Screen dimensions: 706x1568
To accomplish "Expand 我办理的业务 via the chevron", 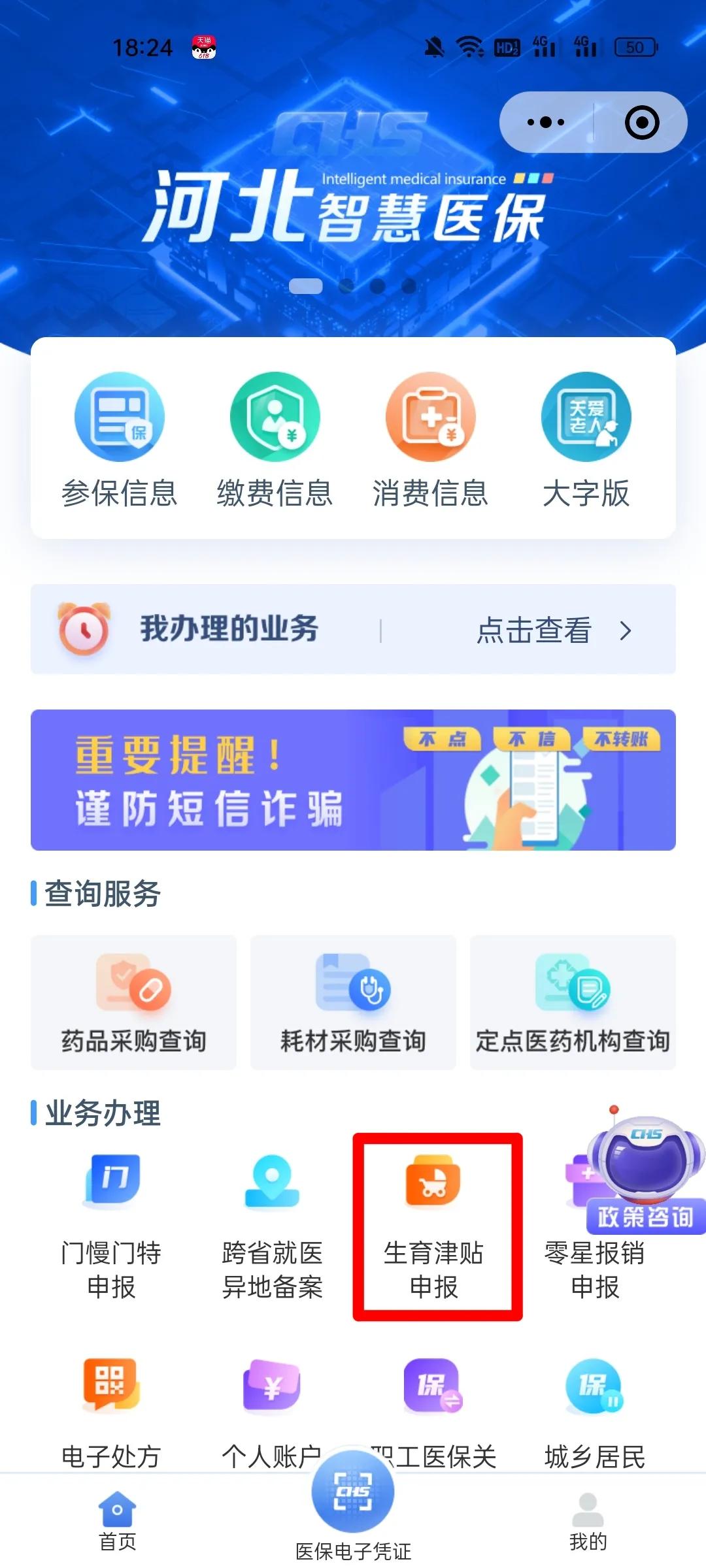I will click(x=626, y=630).
